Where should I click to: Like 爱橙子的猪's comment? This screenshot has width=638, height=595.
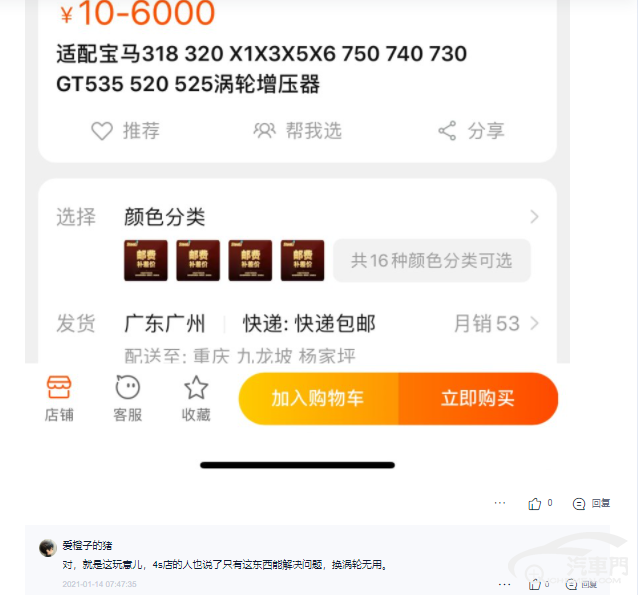(x=539, y=584)
